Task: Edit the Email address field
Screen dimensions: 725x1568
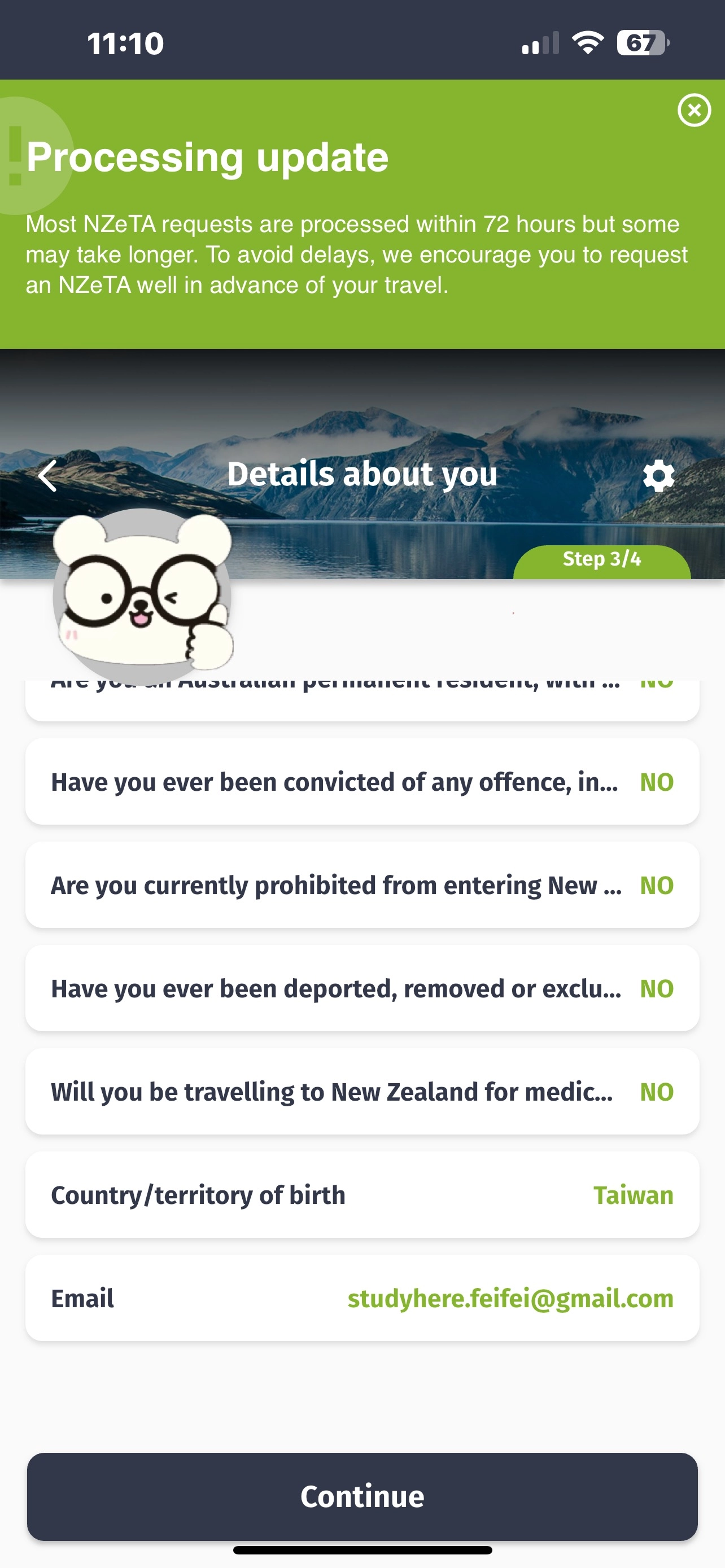Action: 361,1298
